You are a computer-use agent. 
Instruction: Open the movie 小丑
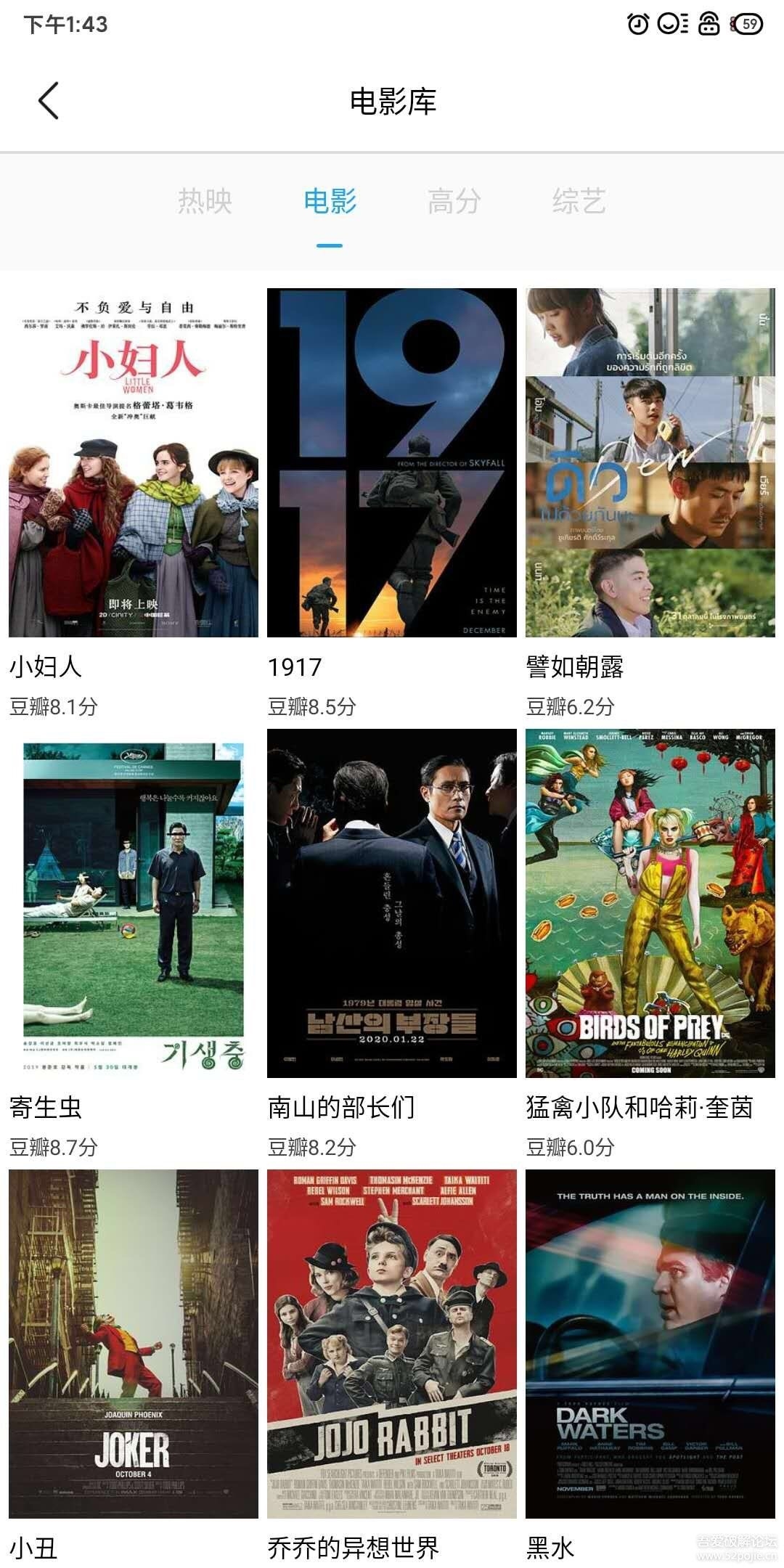(134, 1344)
